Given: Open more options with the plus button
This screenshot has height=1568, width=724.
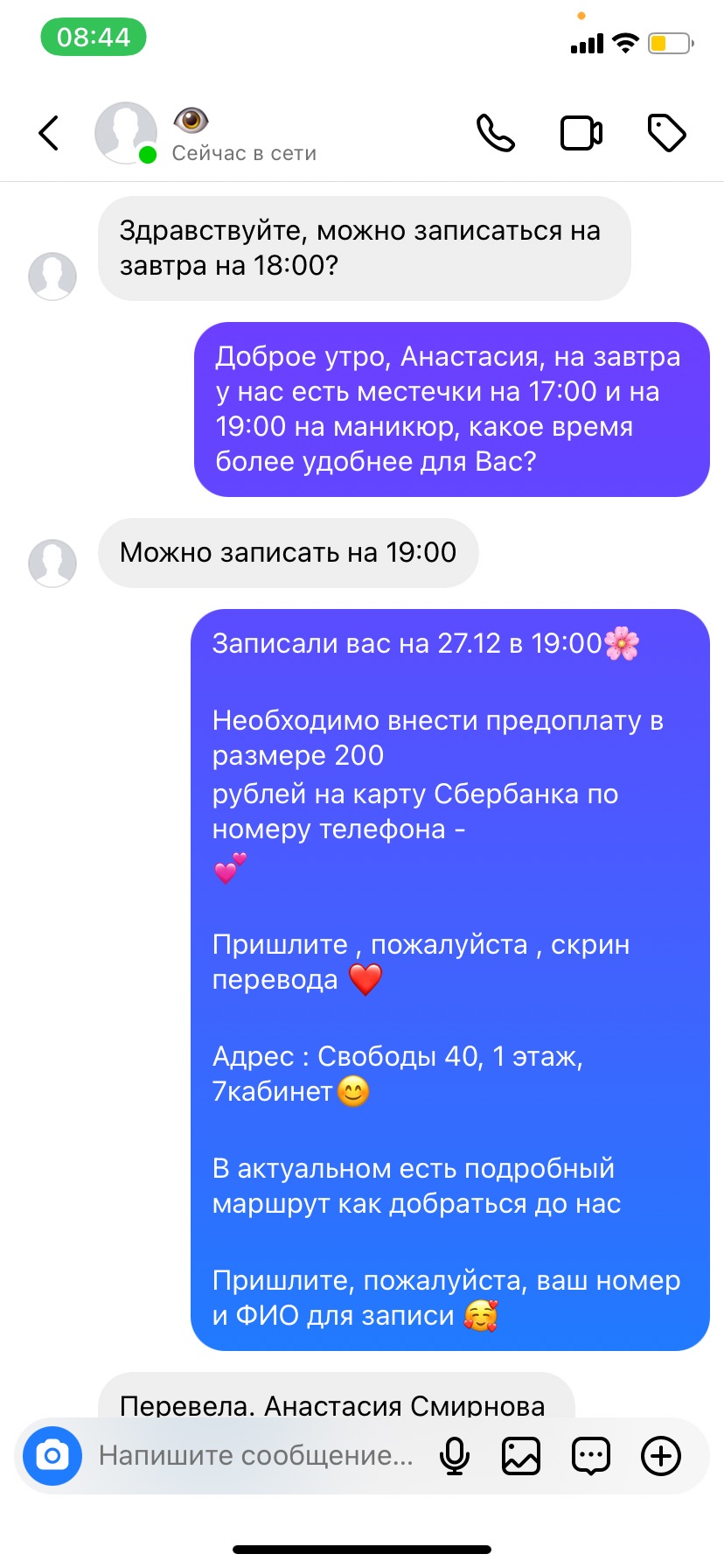Looking at the screenshot, I should pyautogui.click(x=661, y=1456).
